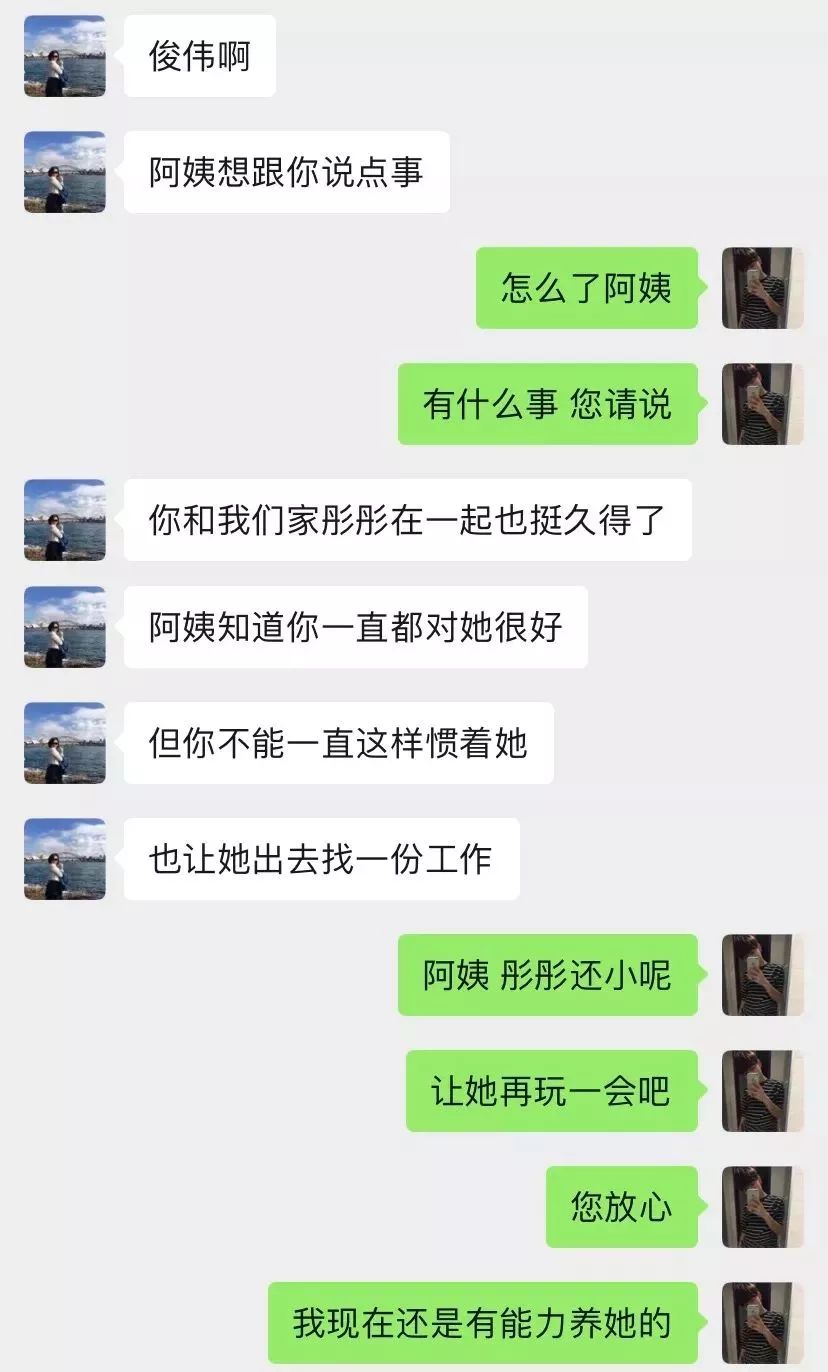Open the avatar beside the "俊伟啊" message

click(65, 56)
